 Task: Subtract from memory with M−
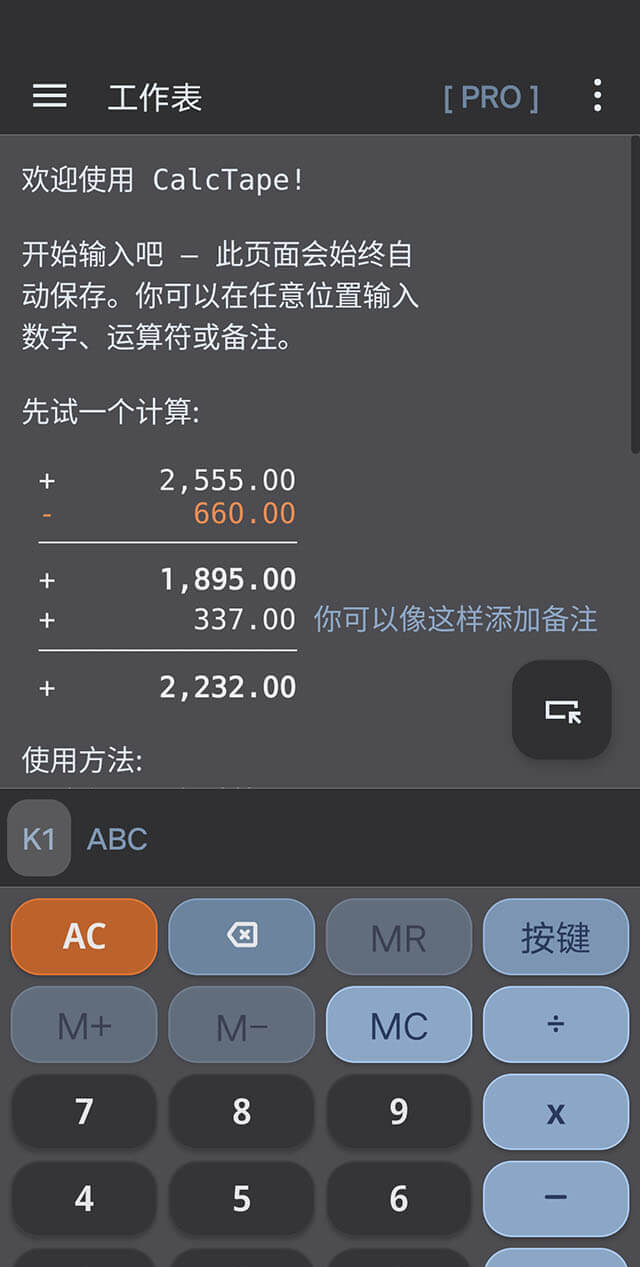tap(241, 1025)
